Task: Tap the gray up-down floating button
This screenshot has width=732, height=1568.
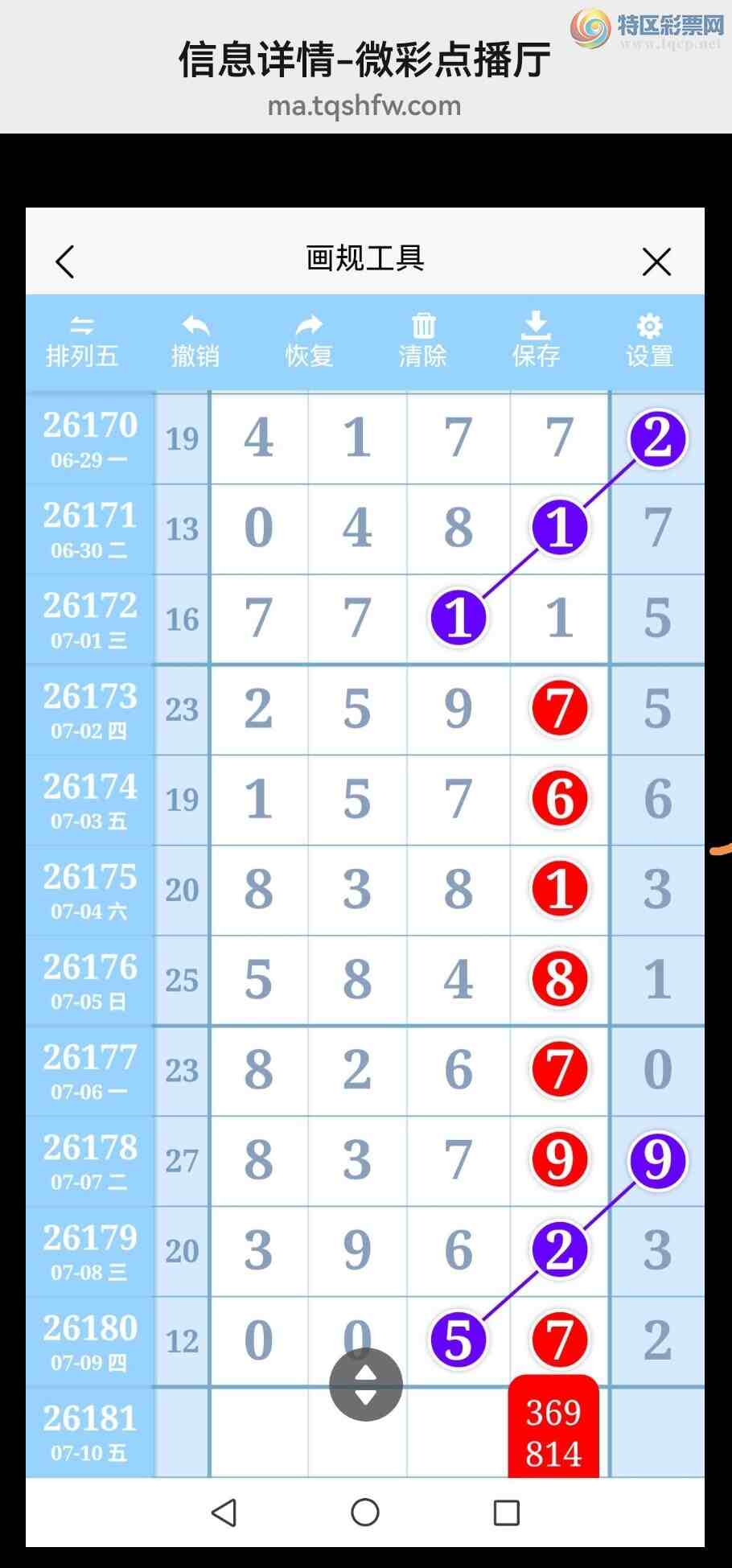Action: [x=366, y=1385]
